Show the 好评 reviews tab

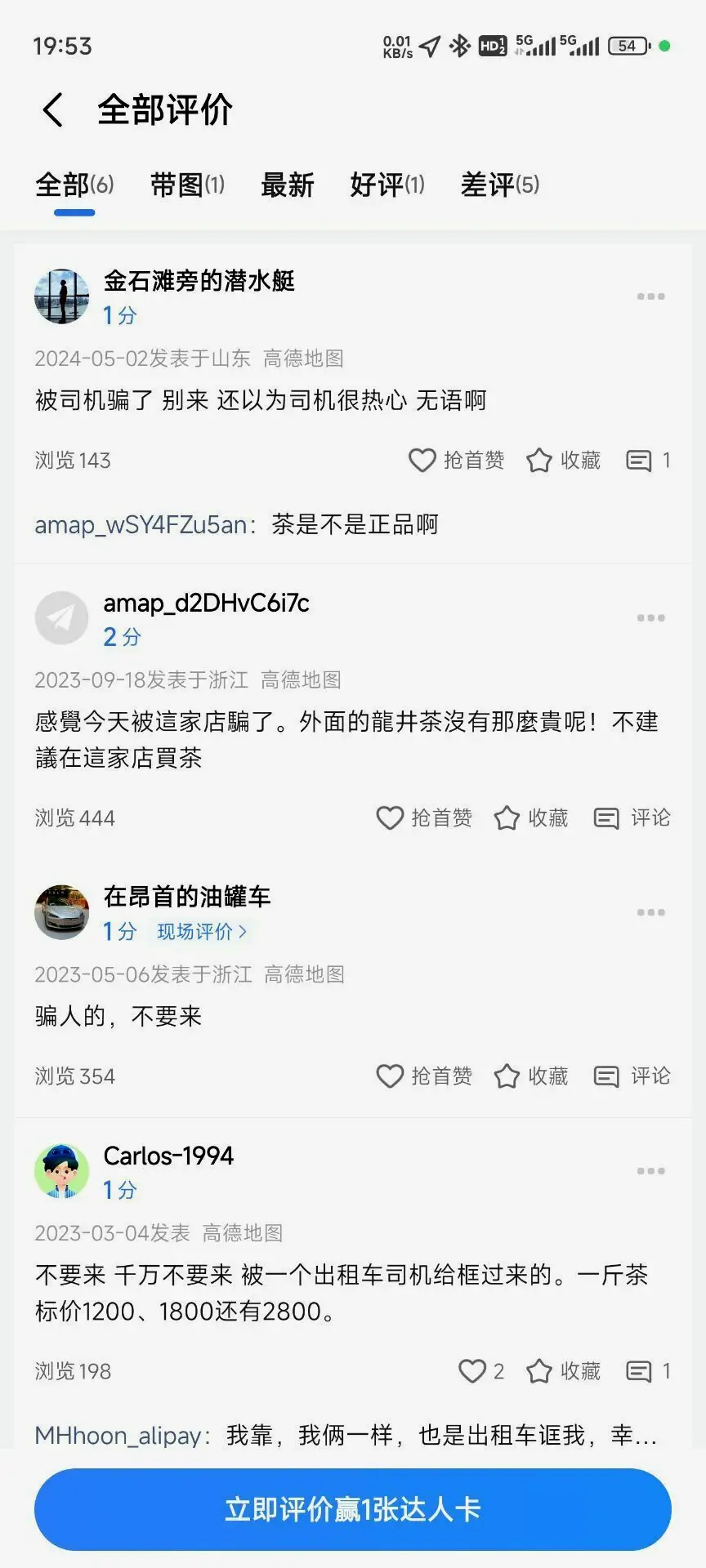(387, 185)
